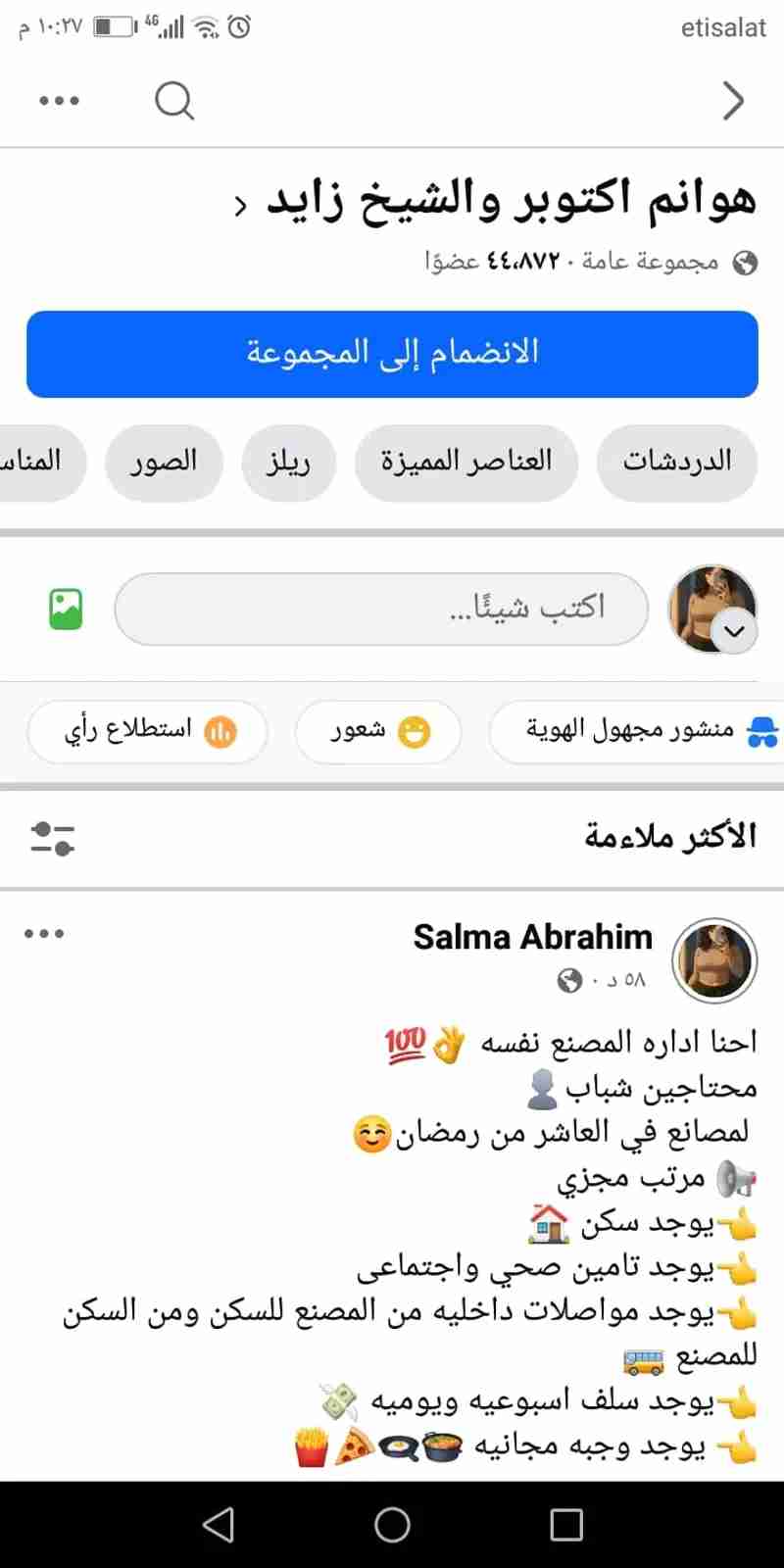Image resolution: width=784 pixels, height=1568 pixels.
Task: Open feed sorting options beside الأكثر ملاءمة
Action: click(53, 838)
